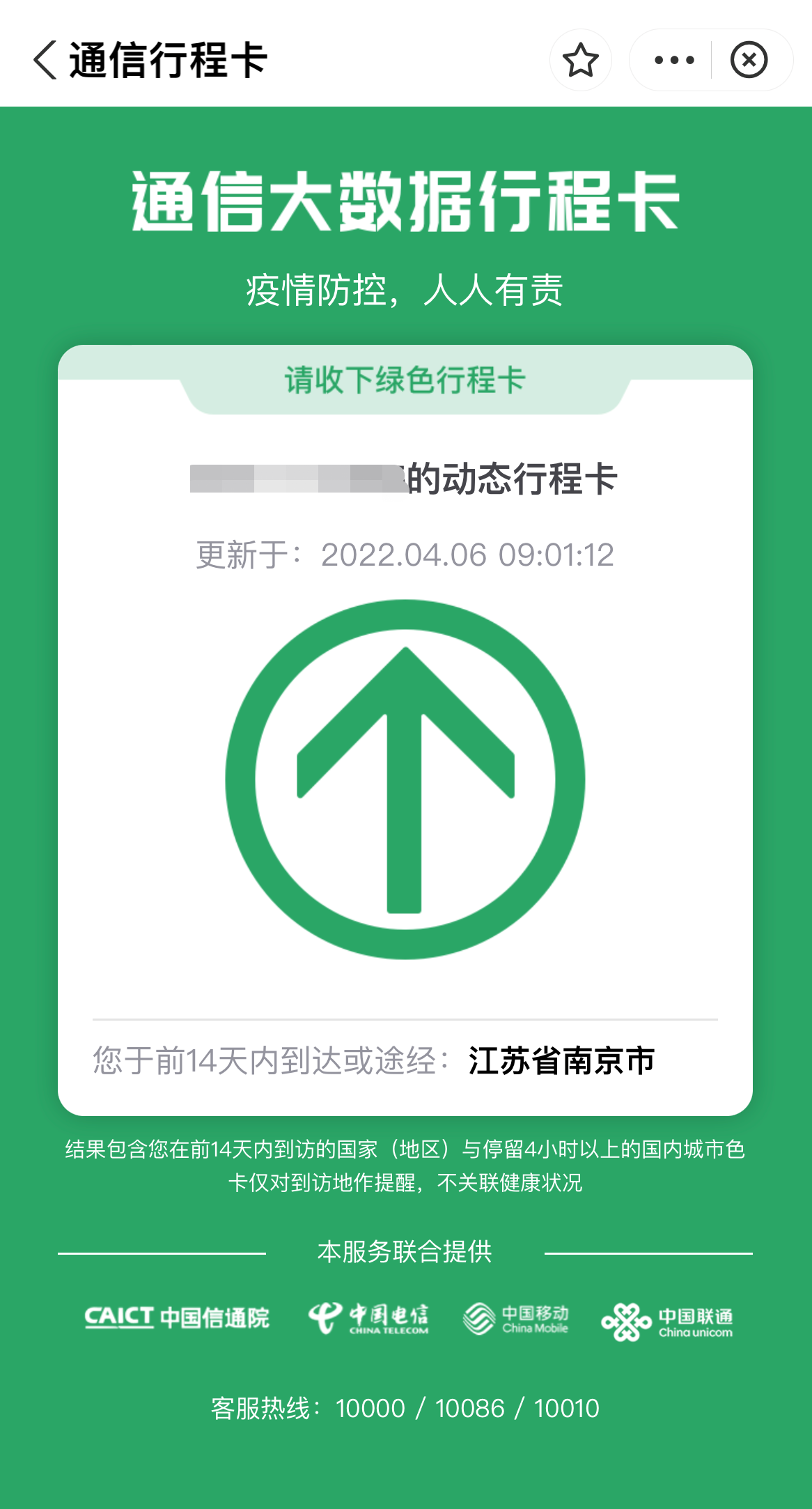This screenshot has width=812, height=1509.
Task: Open the three-dot more options menu
Action: coord(673,60)
